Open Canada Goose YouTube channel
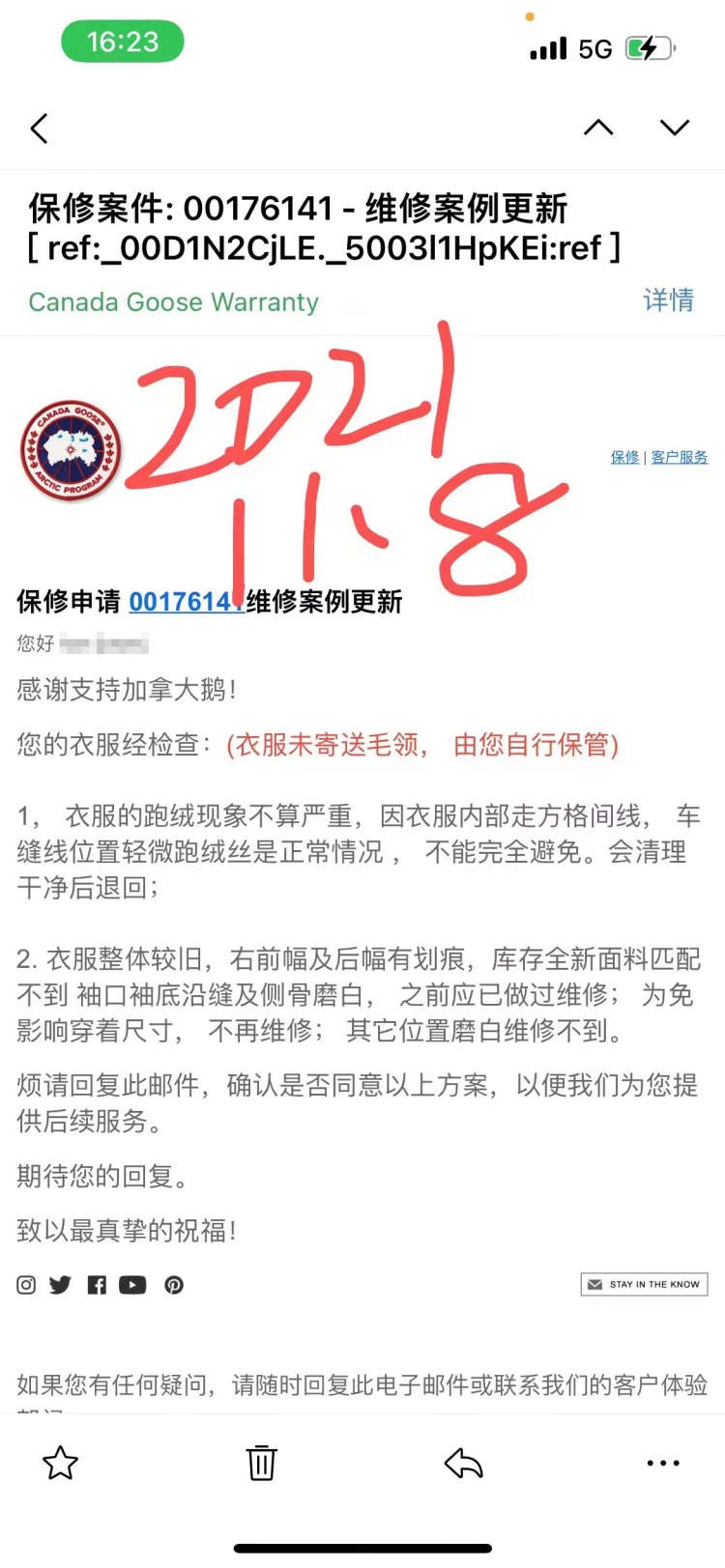Screen dimensions: 725x1568 pos(132,1285)
